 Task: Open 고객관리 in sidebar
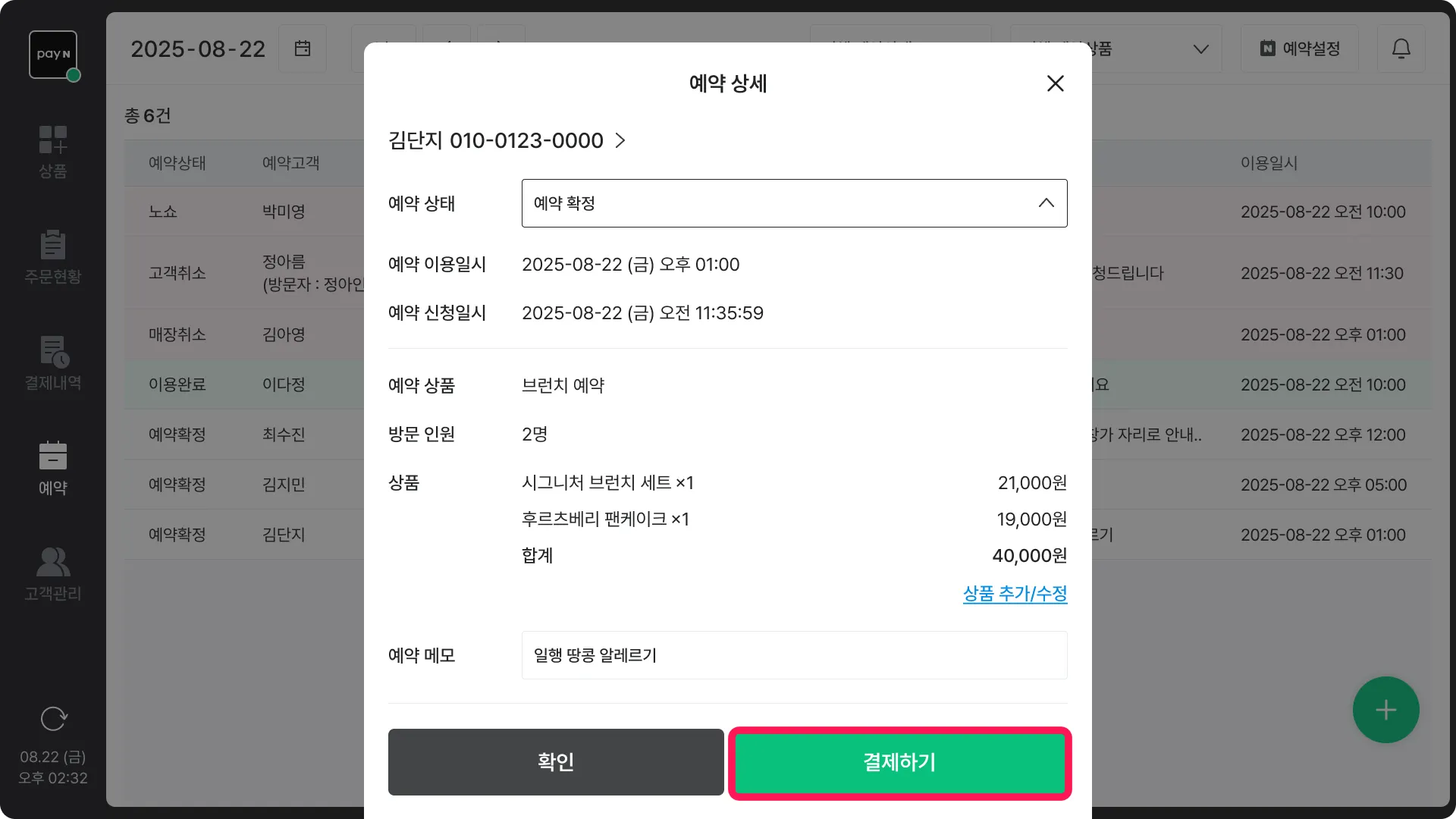point(53,575)
